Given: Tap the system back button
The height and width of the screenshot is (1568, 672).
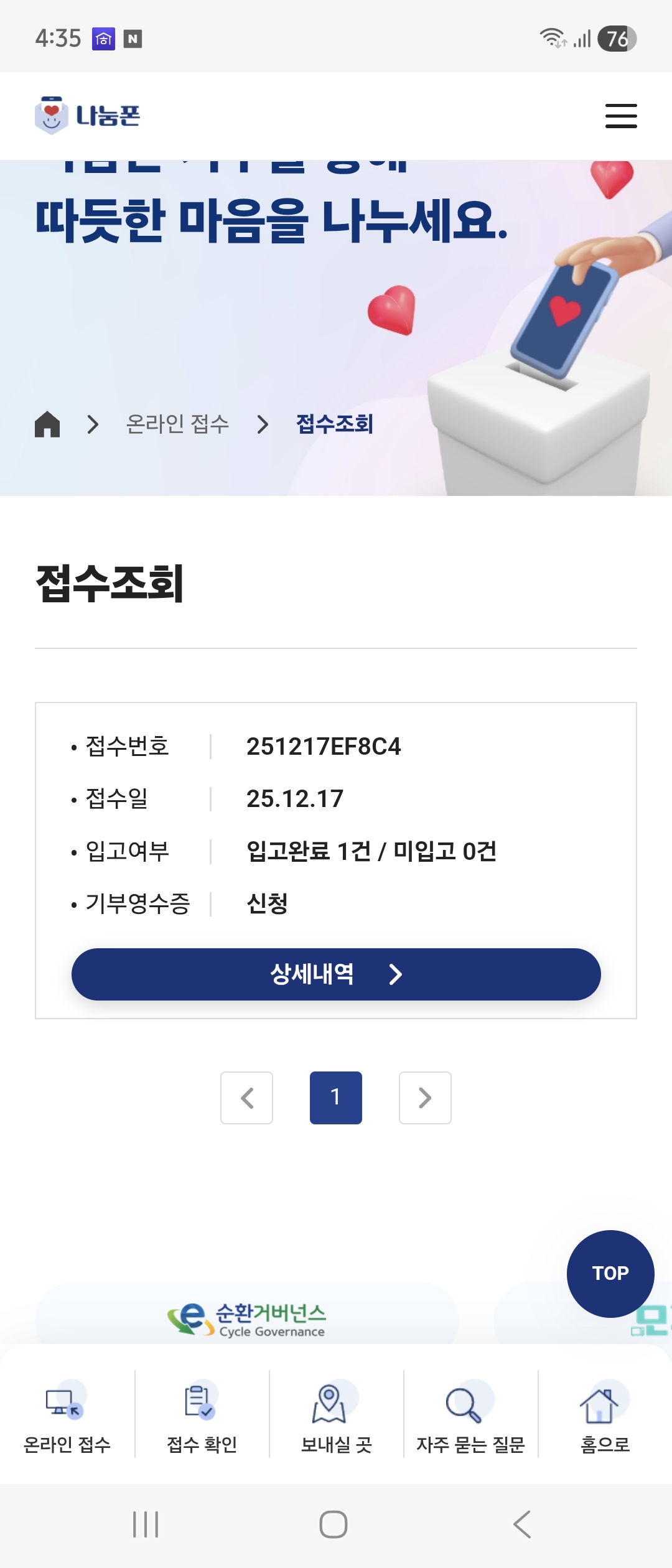Looking at the screenshot, I should coord(523,1524).
